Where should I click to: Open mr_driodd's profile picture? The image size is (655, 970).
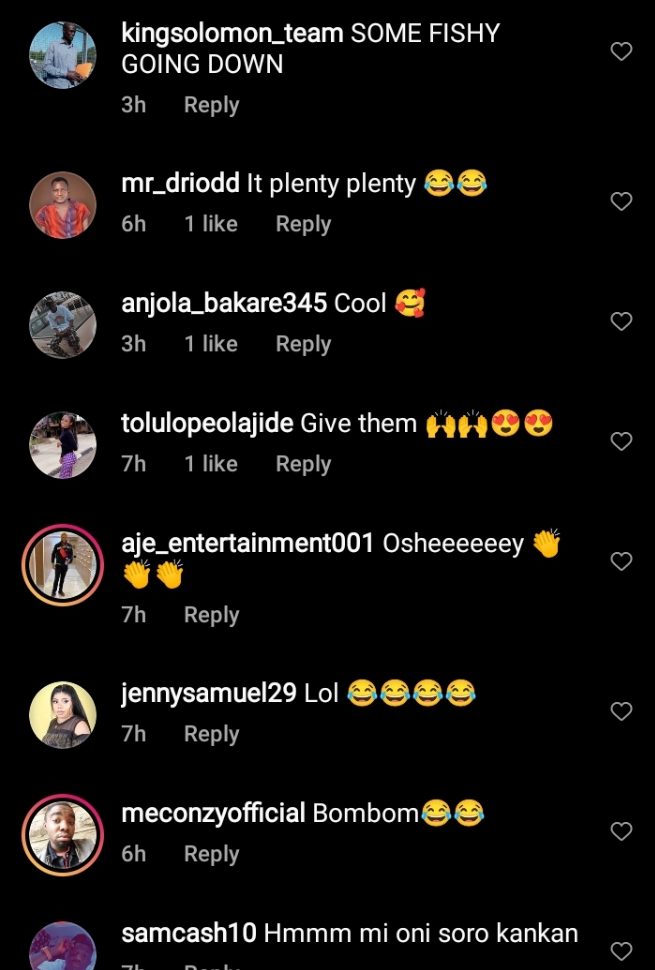point(63,204)
